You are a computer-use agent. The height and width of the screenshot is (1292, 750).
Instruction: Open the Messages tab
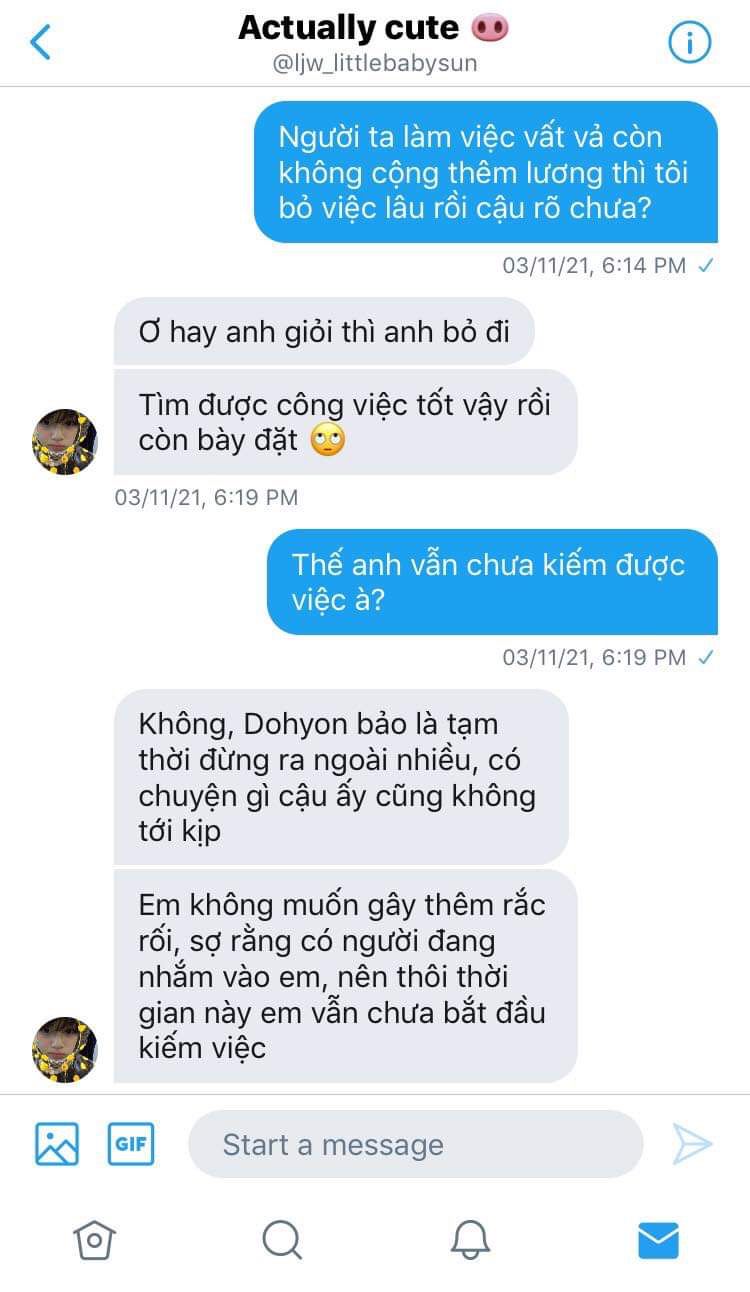tap(658, 1240)
